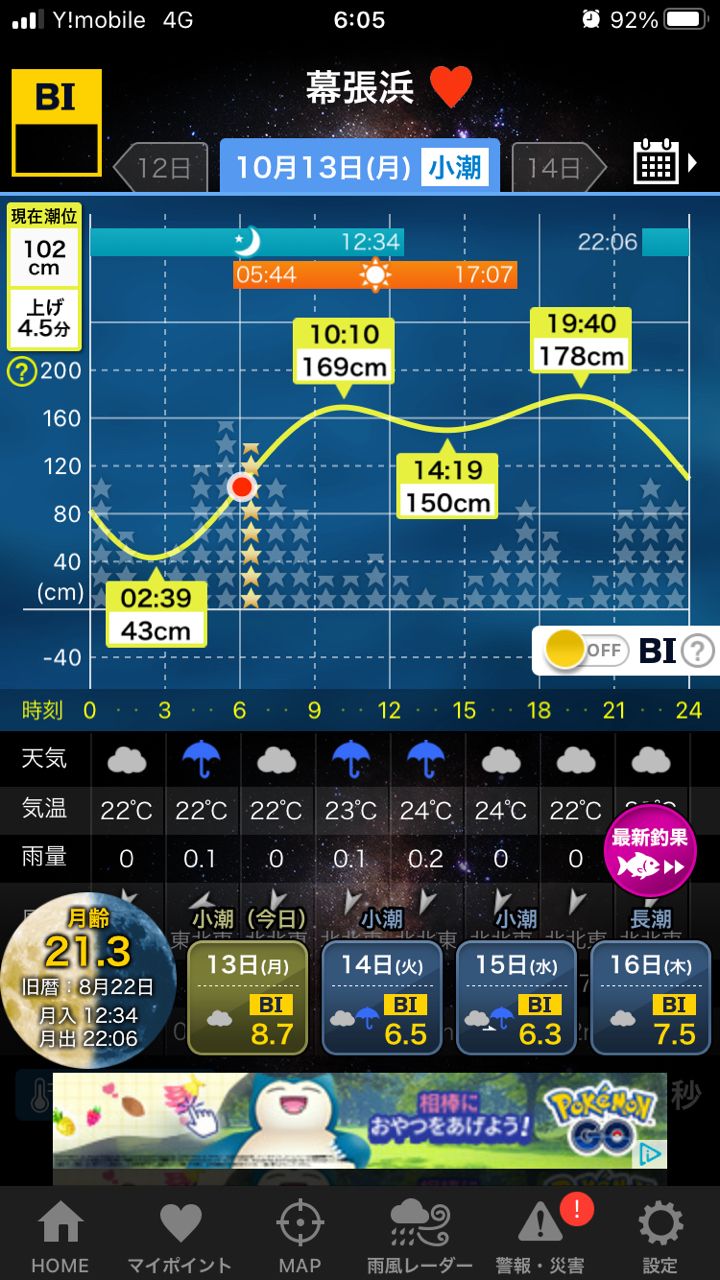720x1280 pixels.
Task: Select the 13日(月) forecast card
Action: [x=250, y=998]
